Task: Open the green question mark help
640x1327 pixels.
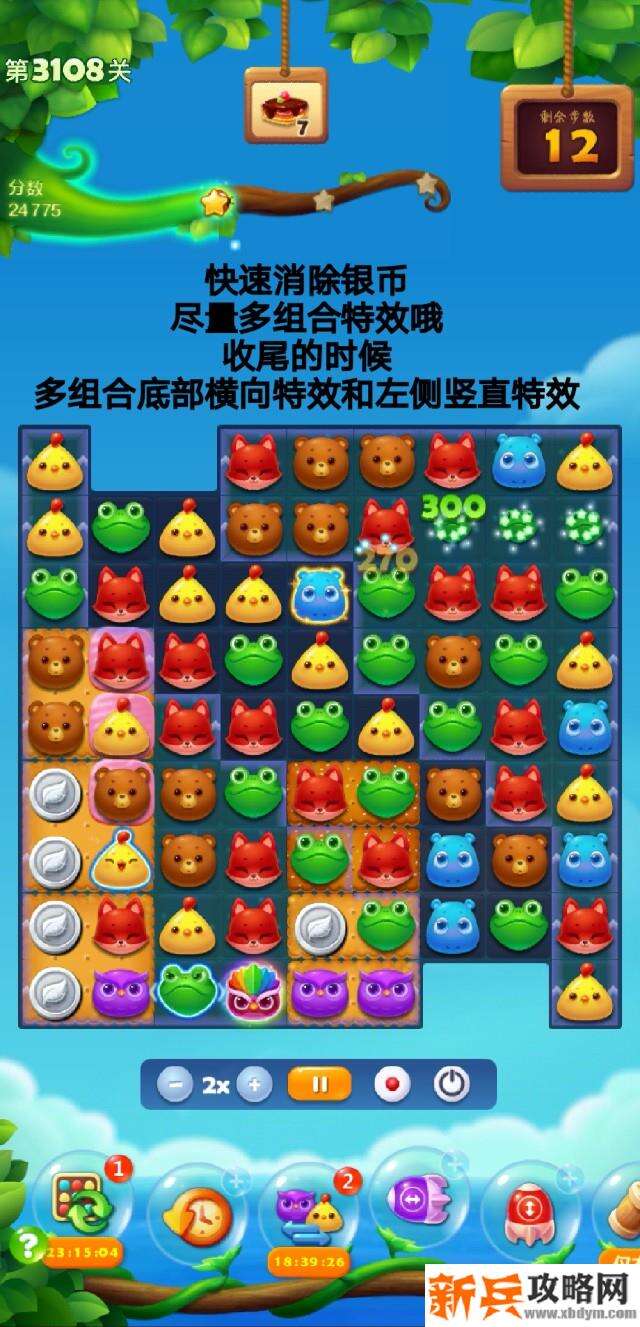Action: [26, 1245]
